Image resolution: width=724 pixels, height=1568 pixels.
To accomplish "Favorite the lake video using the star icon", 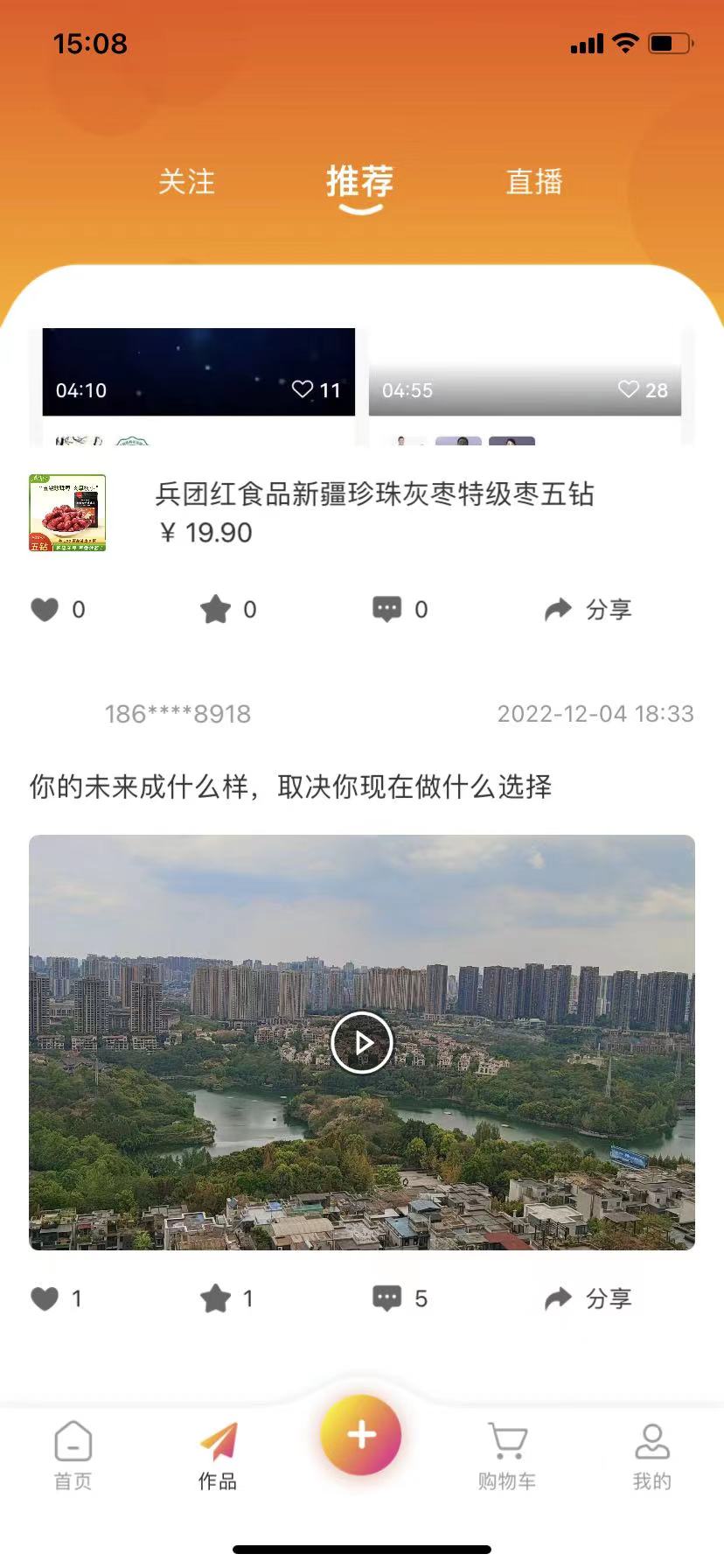I will (215, 1298).
